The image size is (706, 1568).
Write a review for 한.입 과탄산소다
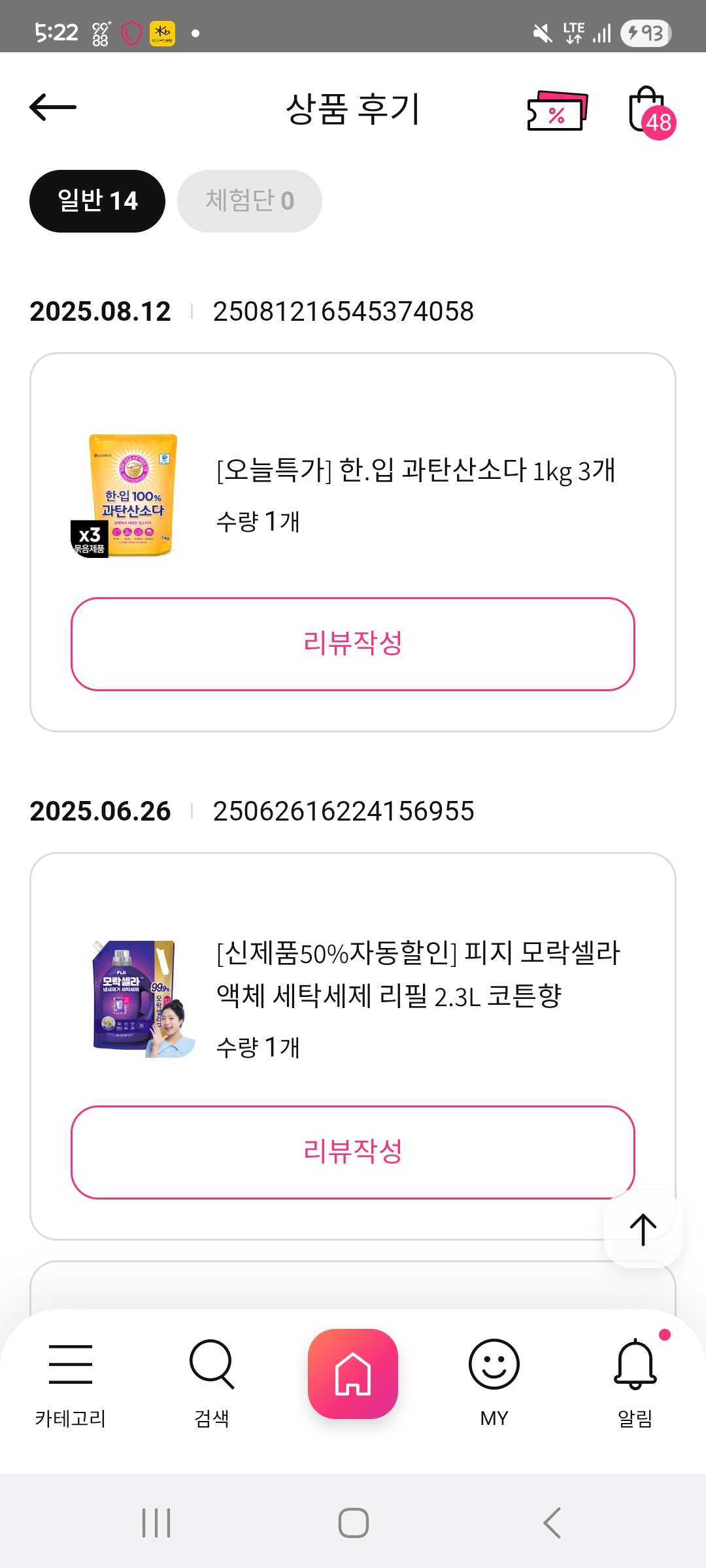coord(353,644)
